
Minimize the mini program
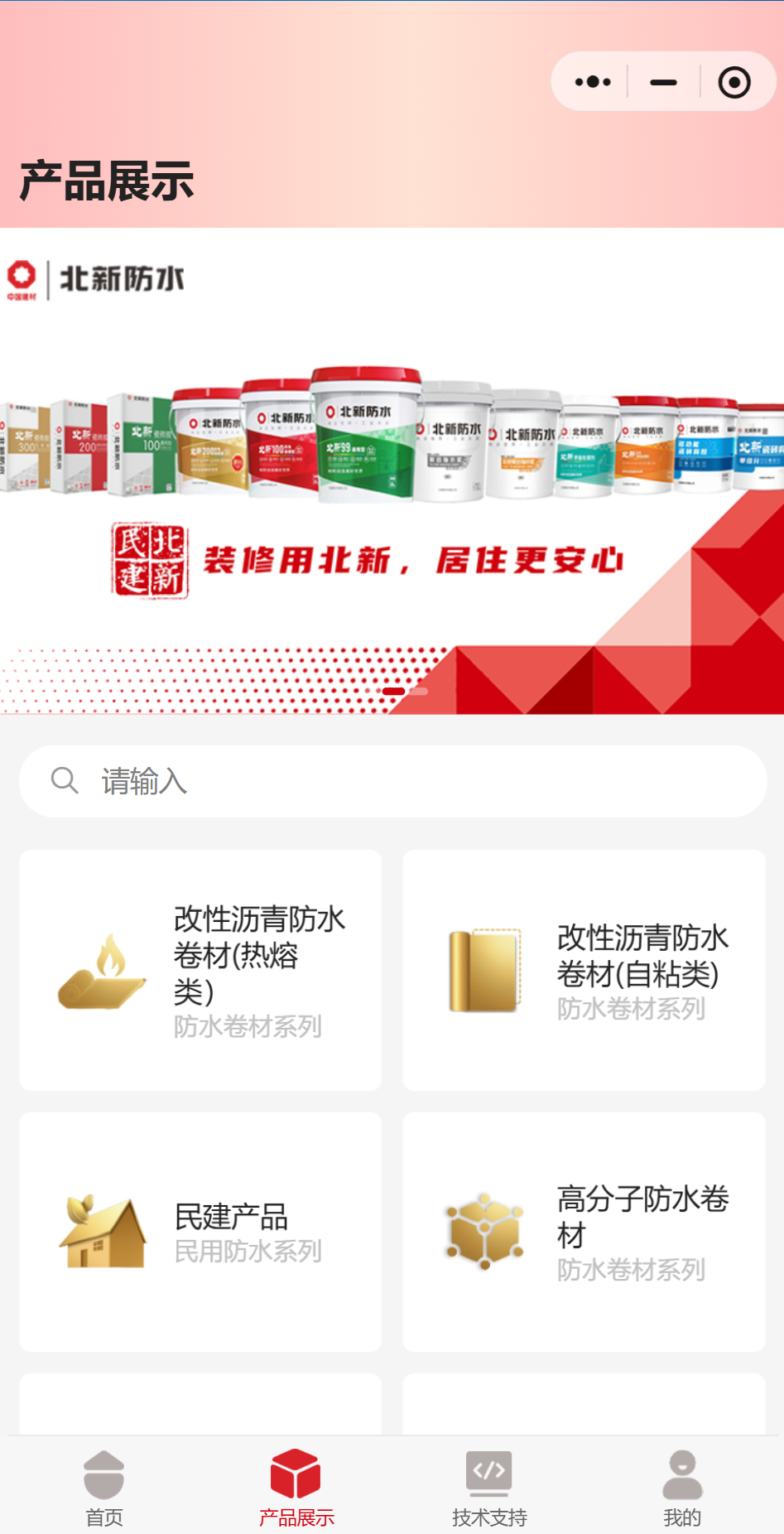[663, 82]
